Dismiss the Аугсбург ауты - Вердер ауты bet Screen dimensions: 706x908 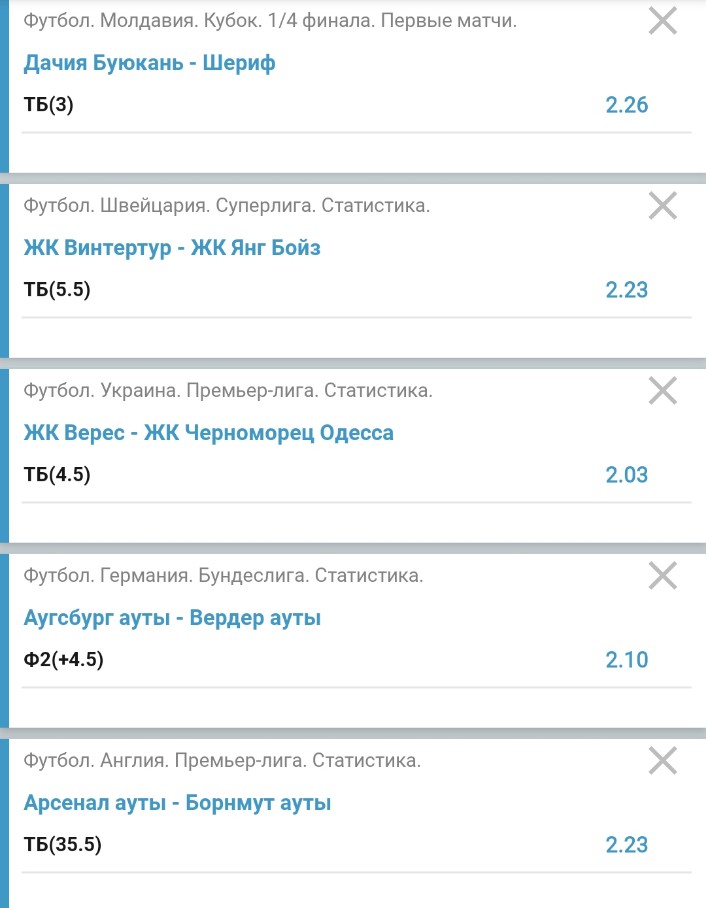(663, 575)
